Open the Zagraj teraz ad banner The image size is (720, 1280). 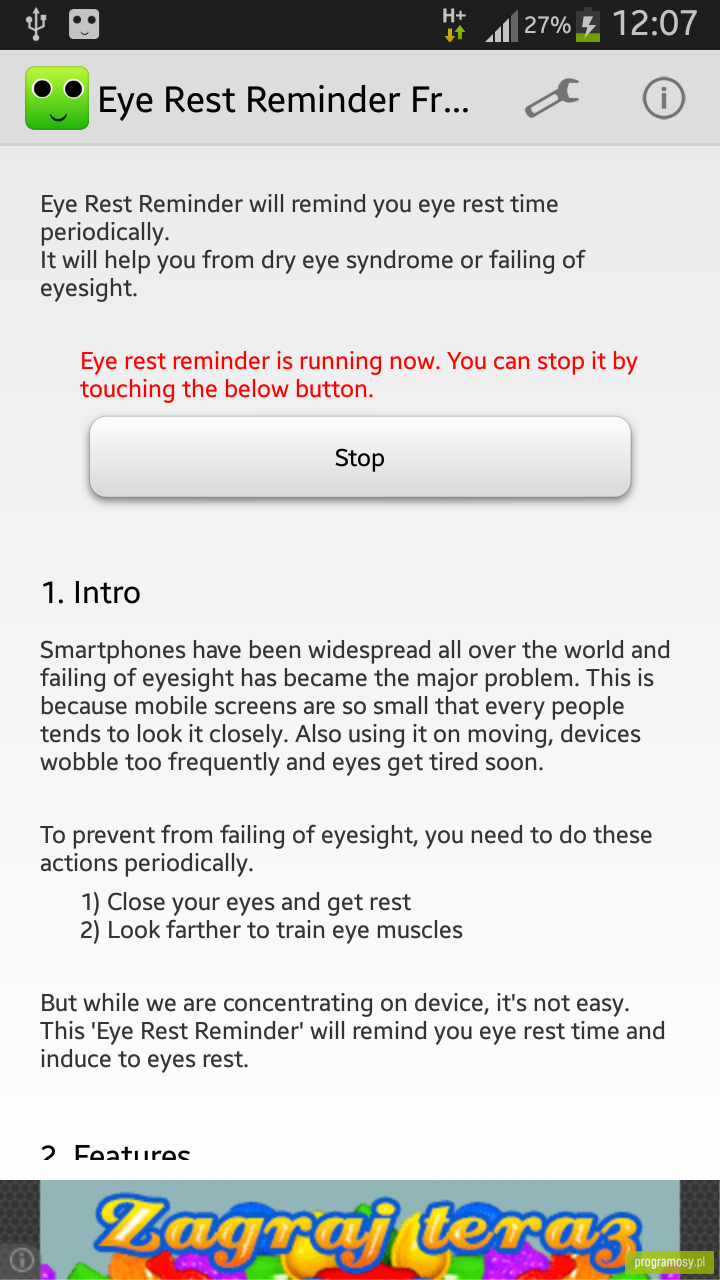[x=360, y=1230]
